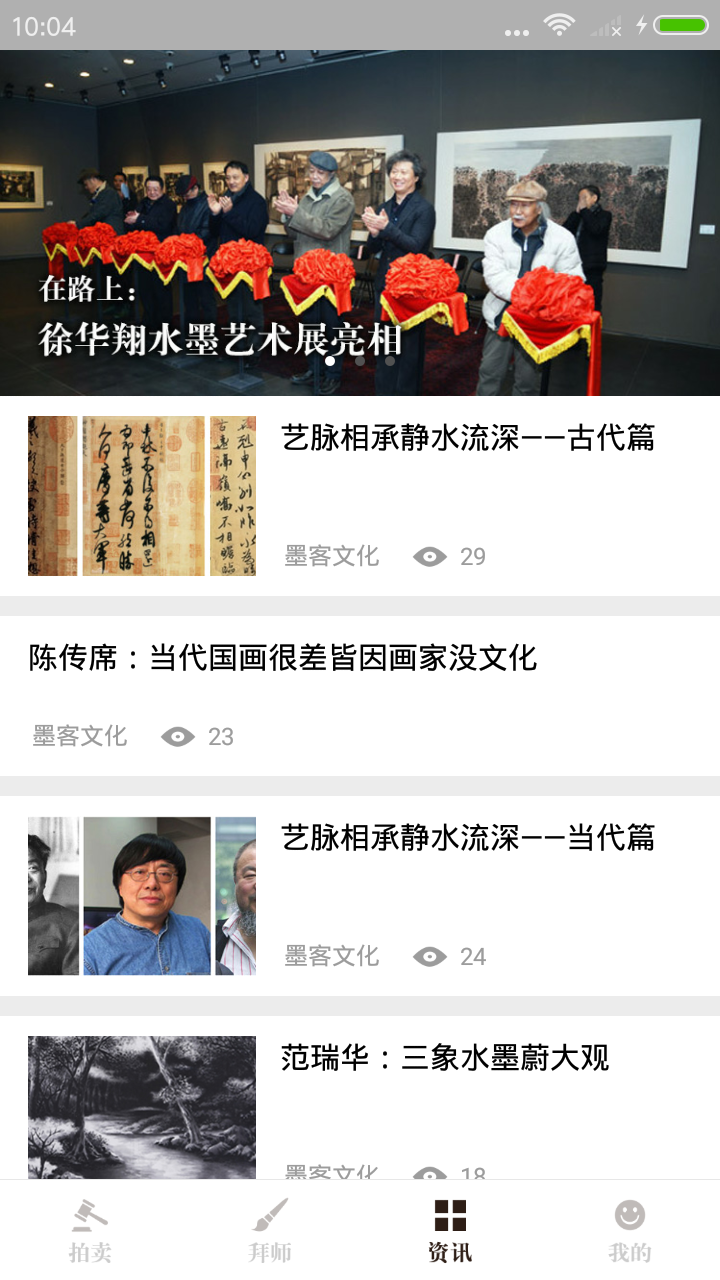720x1280 pixels.
Task: Open the 徐华翔水墨艺术展 banner story
Action: (360, 220)
